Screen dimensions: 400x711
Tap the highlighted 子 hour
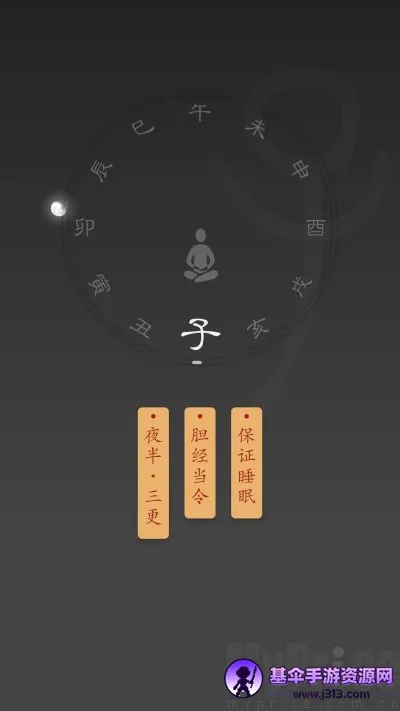[x=200, y=334]
